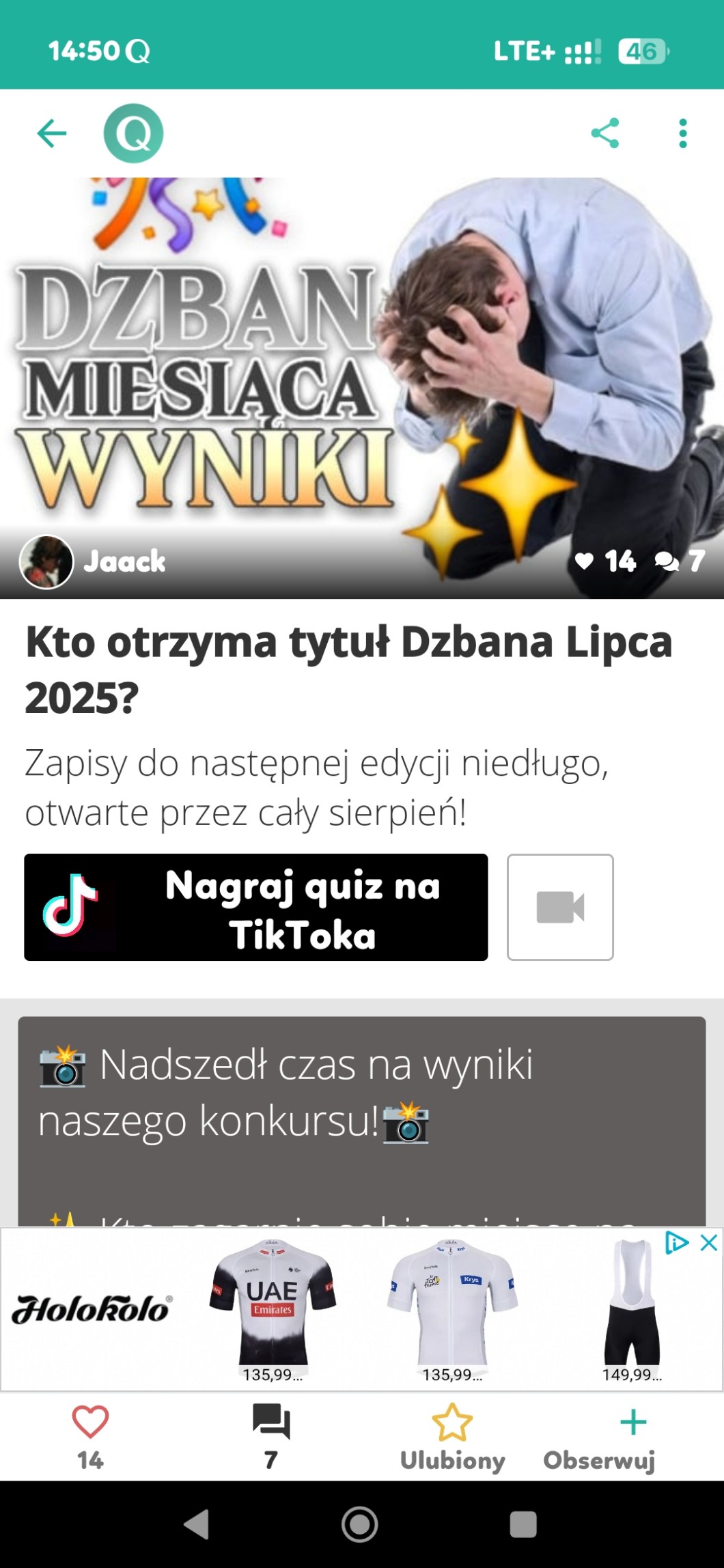The image size is (724, 1568).
Task: Open the Q home logo button
Action: pyautogui.click(x=133, y=133)
